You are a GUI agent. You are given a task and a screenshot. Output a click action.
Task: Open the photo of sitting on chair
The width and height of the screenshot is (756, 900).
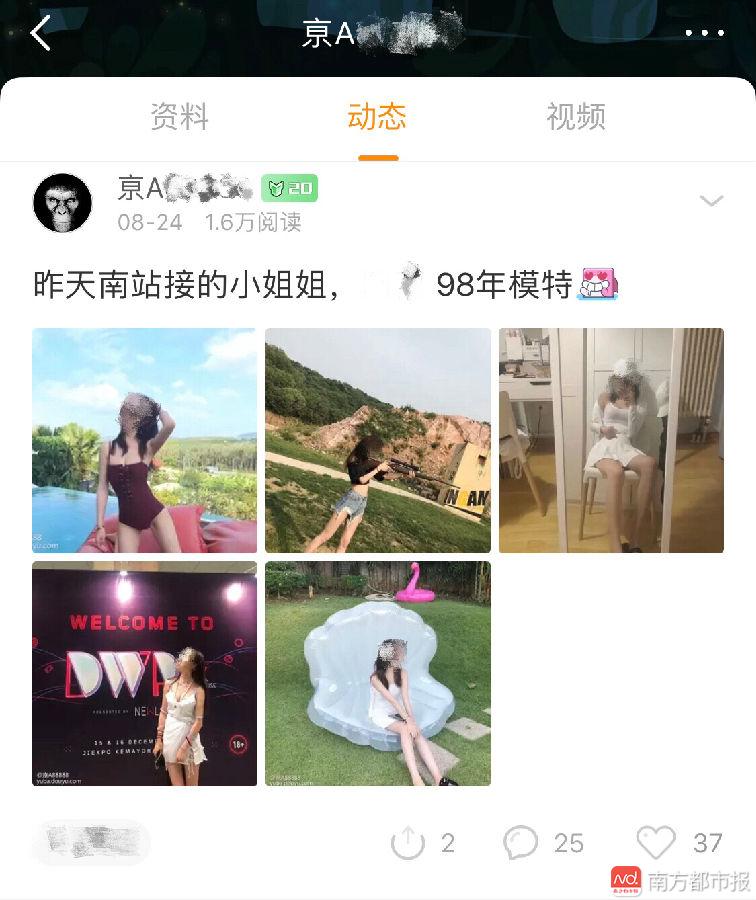coord(611,440)
